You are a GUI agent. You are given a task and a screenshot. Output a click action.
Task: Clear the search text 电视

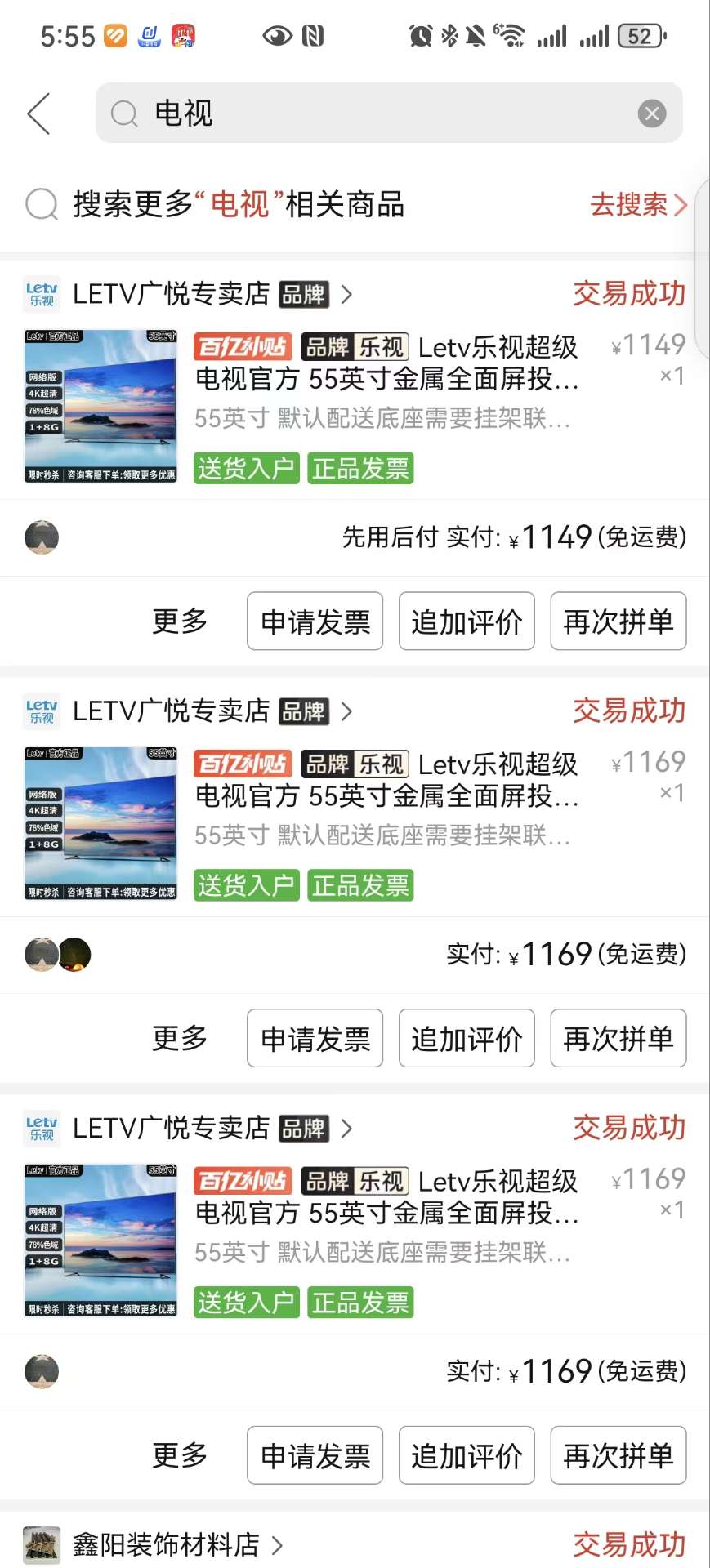click(x=651, y=114)
